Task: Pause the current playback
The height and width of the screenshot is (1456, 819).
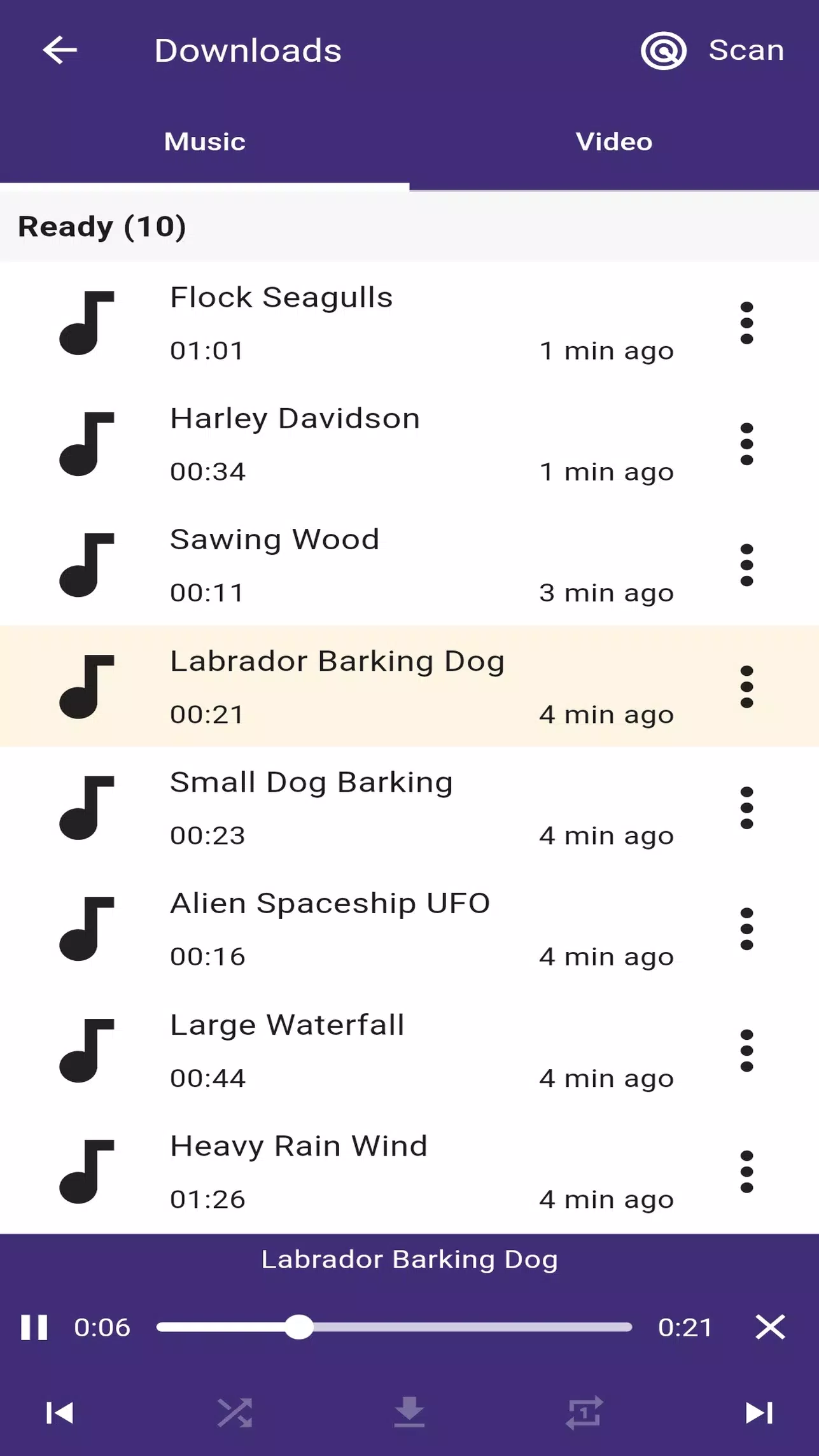Action: point(34,1327)
